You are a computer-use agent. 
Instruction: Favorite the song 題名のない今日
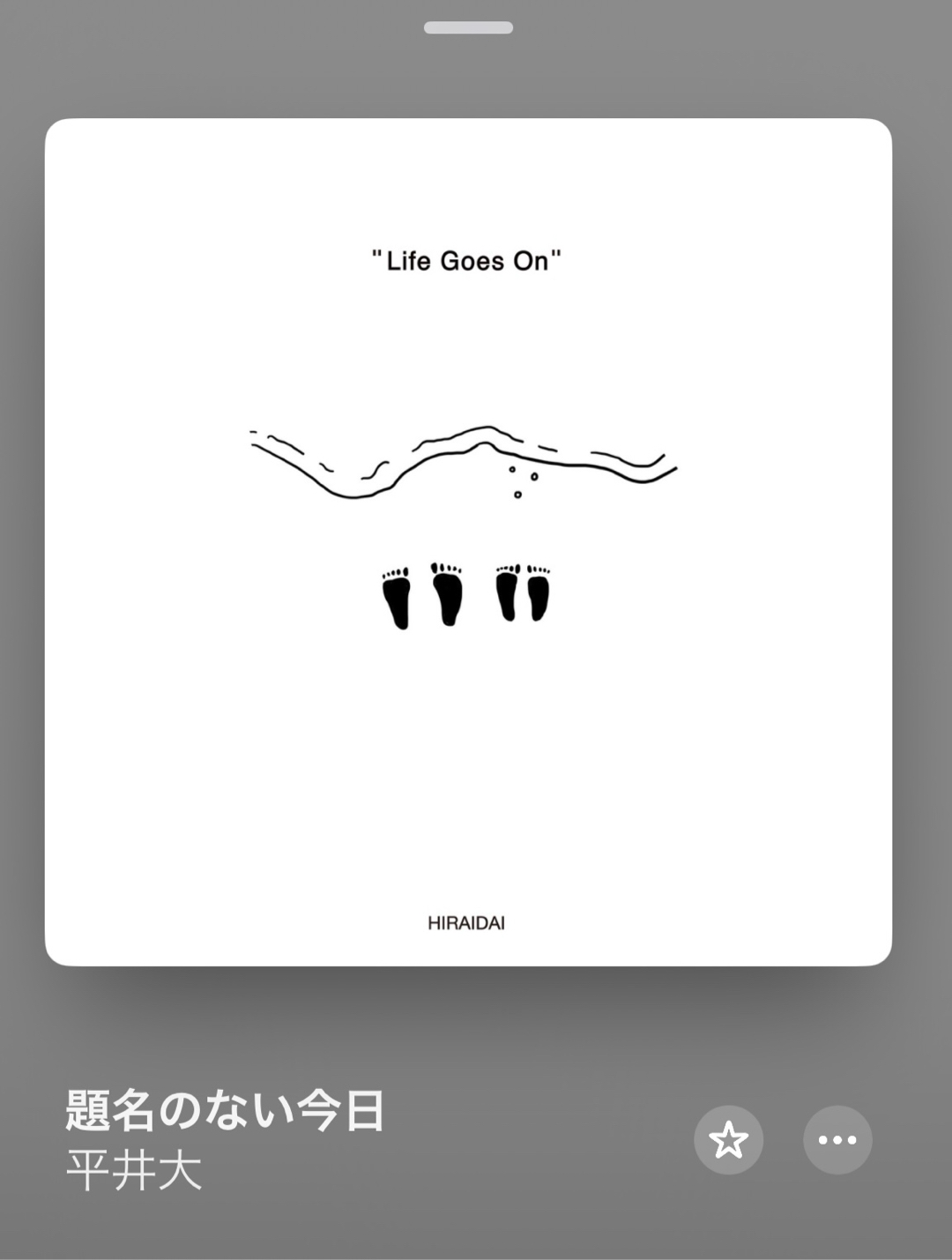(728, 1140)
